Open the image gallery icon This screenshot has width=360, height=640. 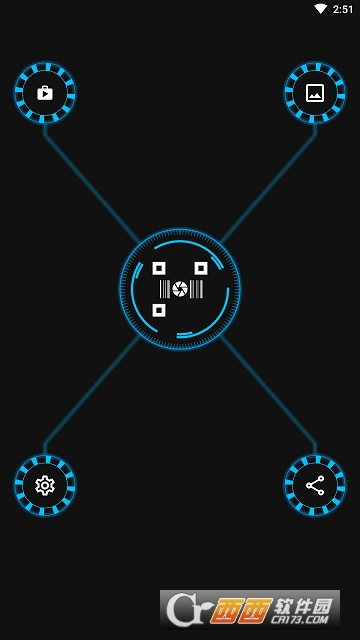[315, 93]
